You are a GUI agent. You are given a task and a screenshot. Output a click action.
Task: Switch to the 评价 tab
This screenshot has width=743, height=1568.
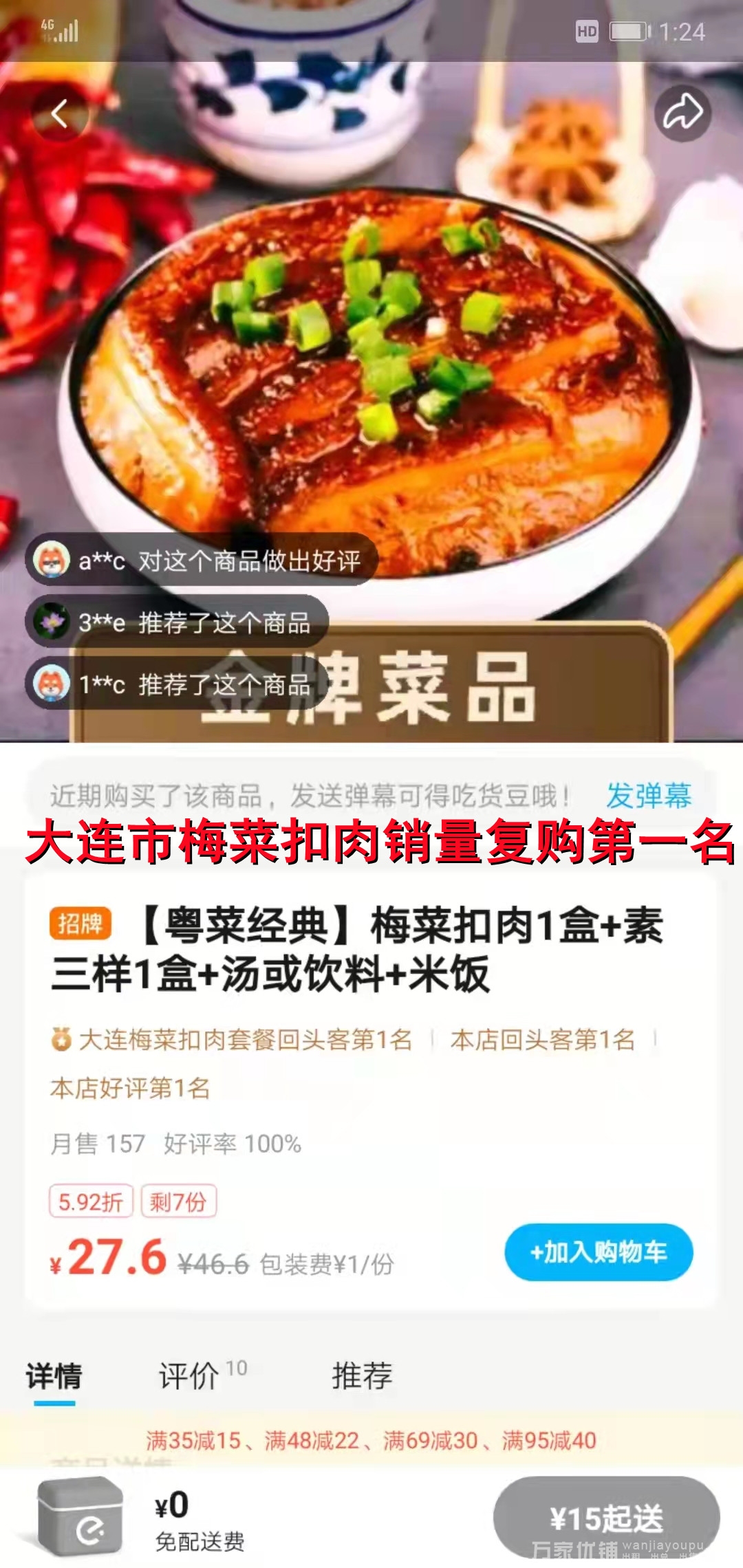point(191,1375)
